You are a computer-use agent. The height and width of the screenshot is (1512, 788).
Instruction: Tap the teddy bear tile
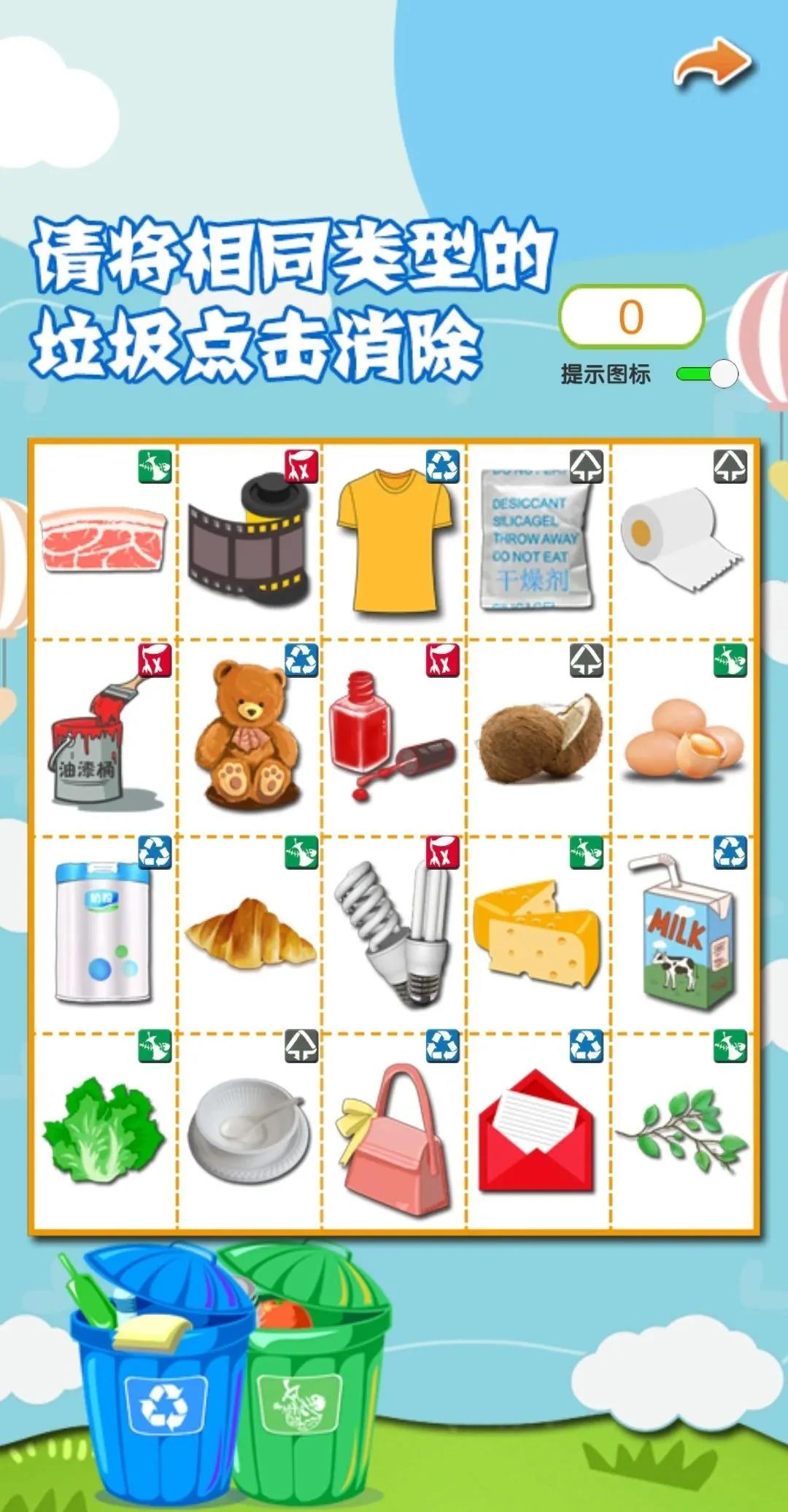(x=248, y=737)
